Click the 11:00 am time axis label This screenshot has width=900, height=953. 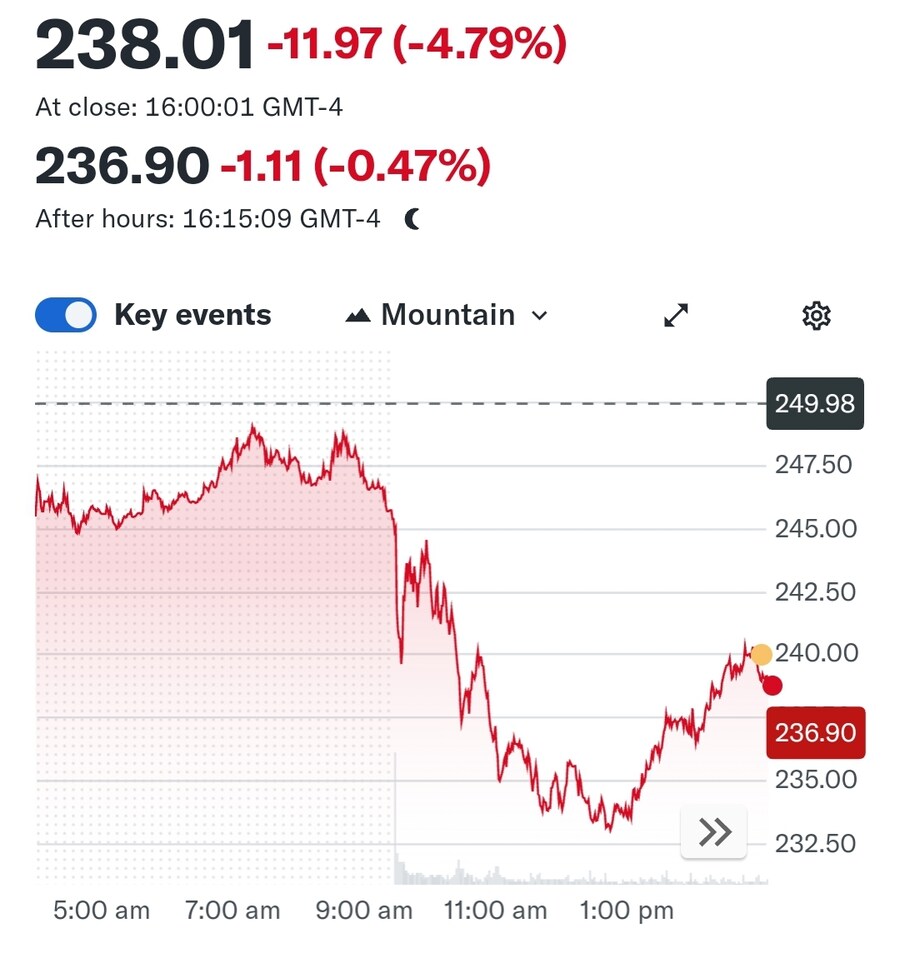pos(495,911)
